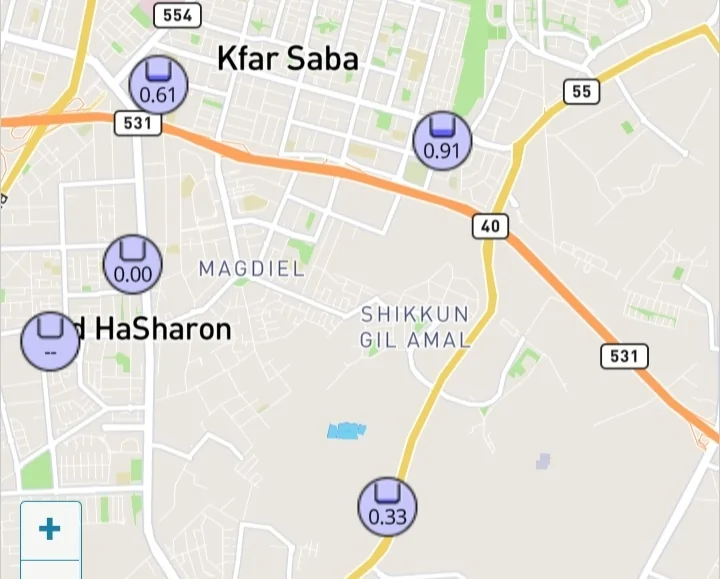Tap the station marker showing 0.00

(133, 264)
